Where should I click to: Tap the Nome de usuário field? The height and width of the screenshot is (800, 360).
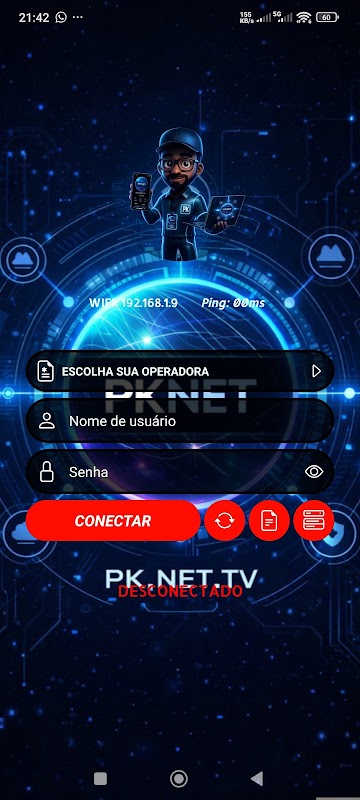pos(180,421)
